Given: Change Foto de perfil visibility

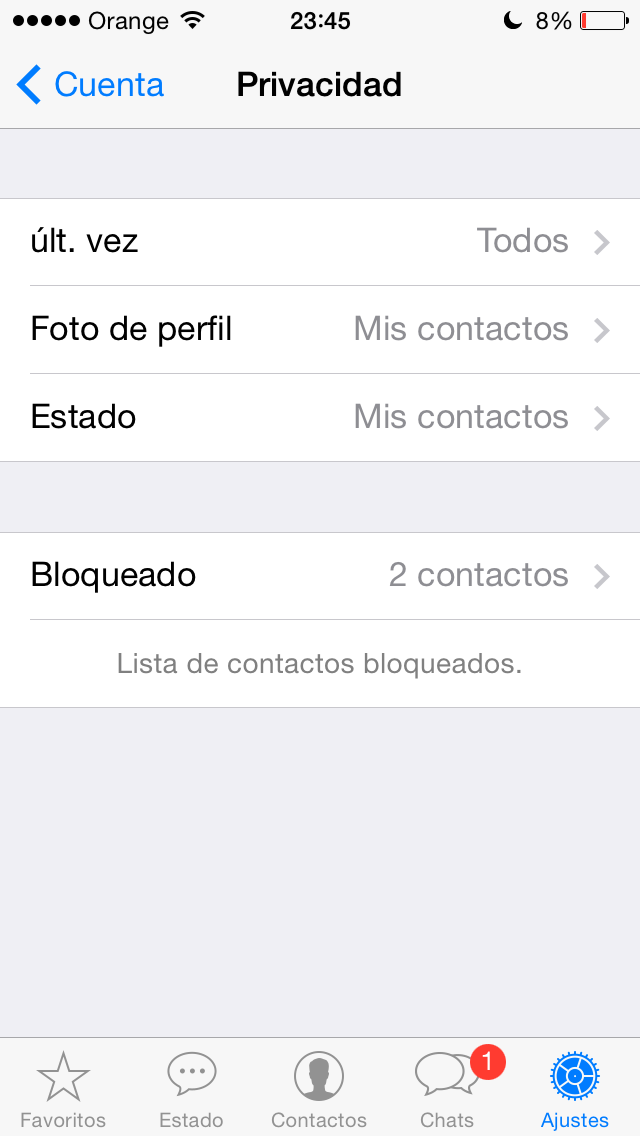Looking at the screenshot, I should click(x=320, y=330).
